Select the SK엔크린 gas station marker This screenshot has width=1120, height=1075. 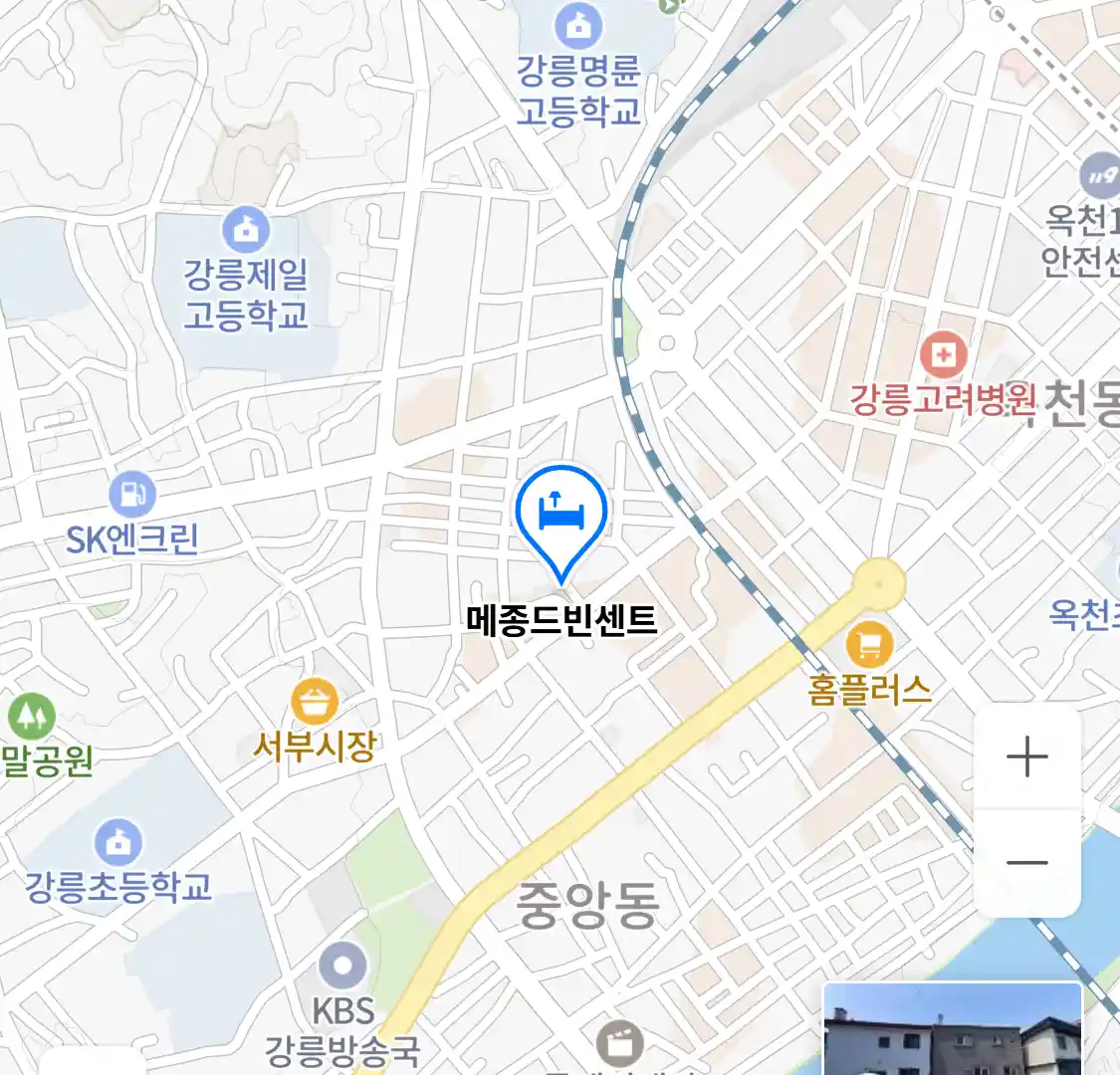(131, 494)
